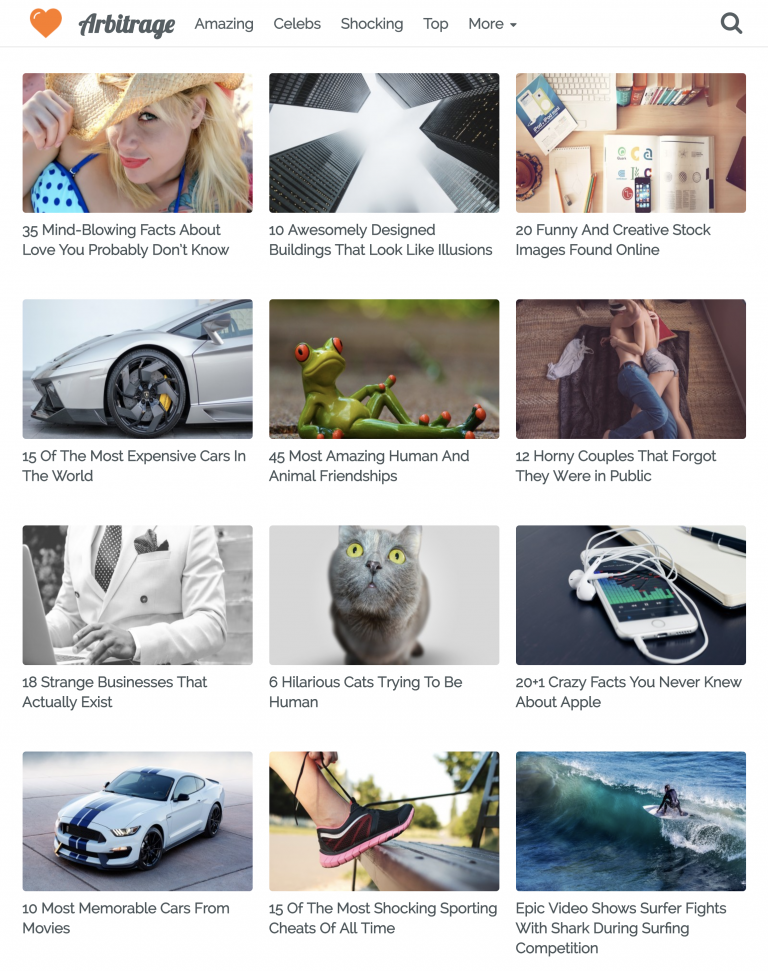Click the green frog thumbnail image
768x971 pixels.
[384, 368]
